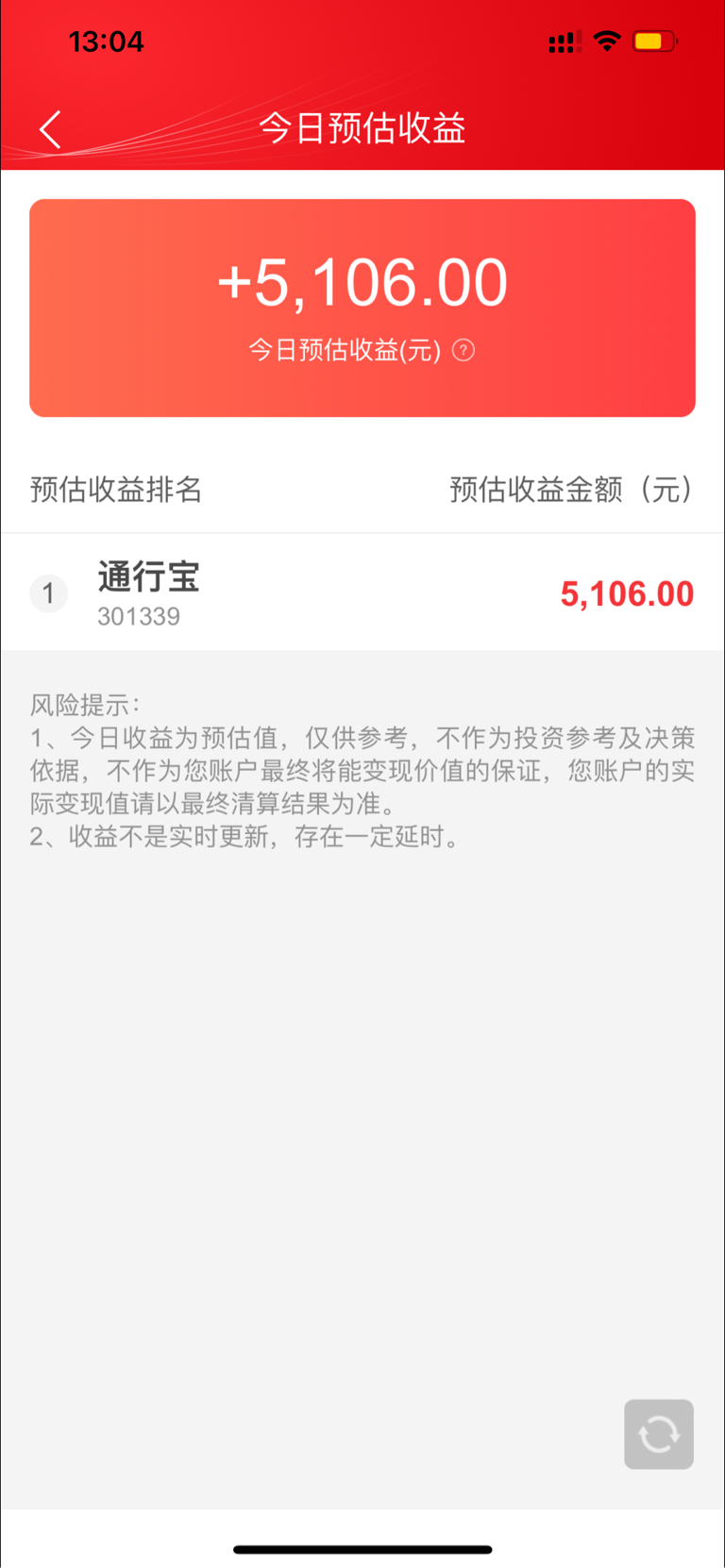Tap the Wi-Fi icon in the status bar

coord(607,41)
